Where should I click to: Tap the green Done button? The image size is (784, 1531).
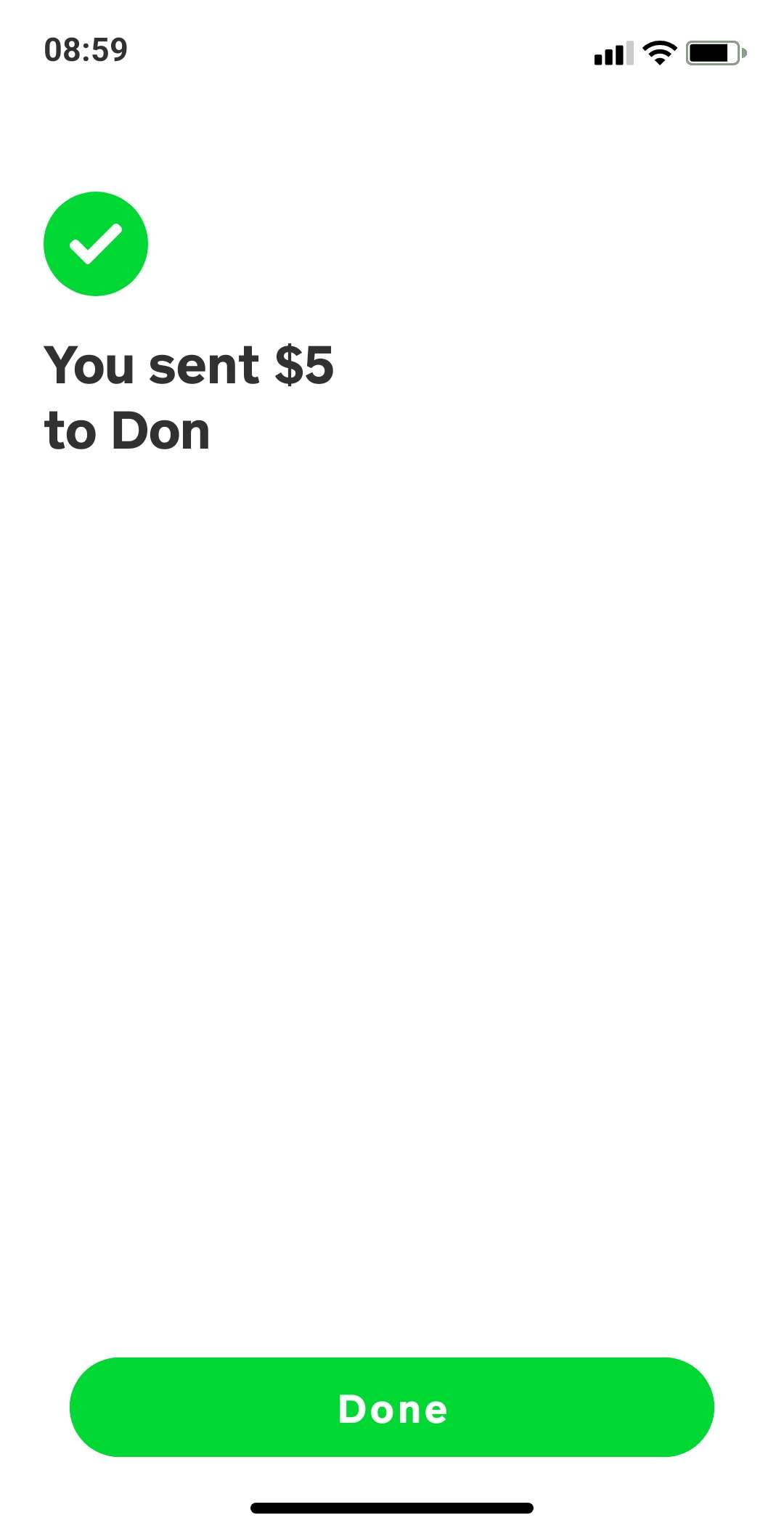pyautogui.click(x=392, y=1407)
